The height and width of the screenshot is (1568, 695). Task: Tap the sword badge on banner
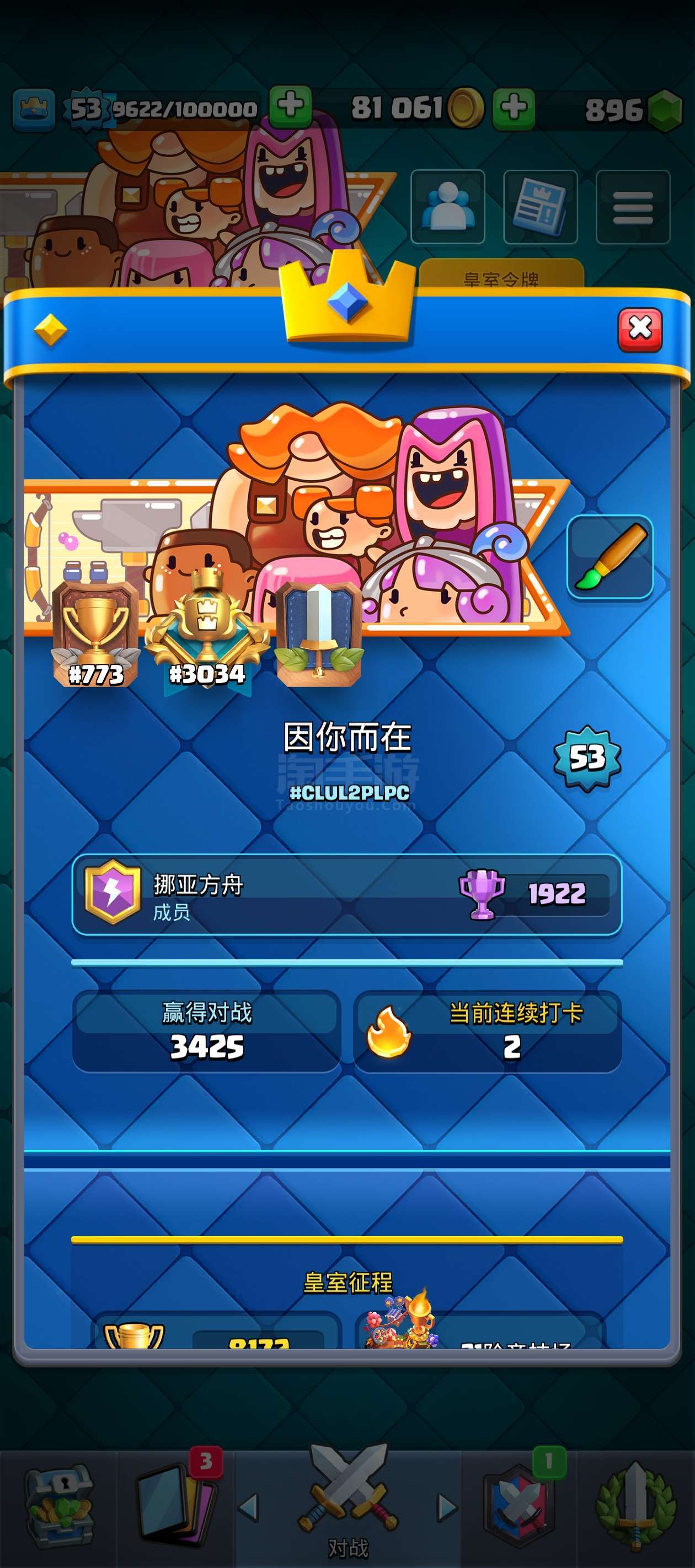coord(319,633)
